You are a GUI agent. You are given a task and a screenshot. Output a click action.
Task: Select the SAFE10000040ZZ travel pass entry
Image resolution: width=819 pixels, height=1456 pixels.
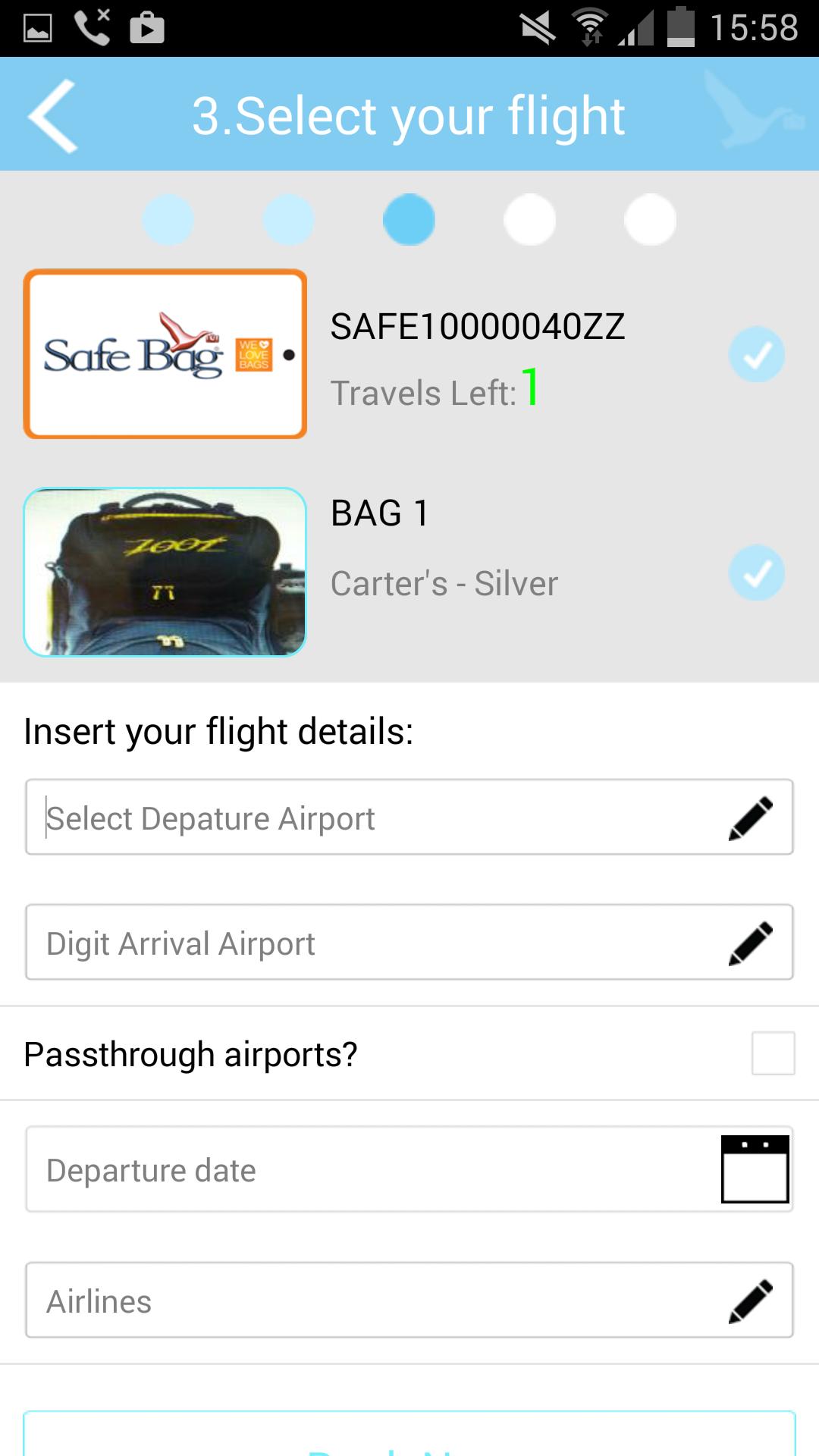click(x=478, y=326)
